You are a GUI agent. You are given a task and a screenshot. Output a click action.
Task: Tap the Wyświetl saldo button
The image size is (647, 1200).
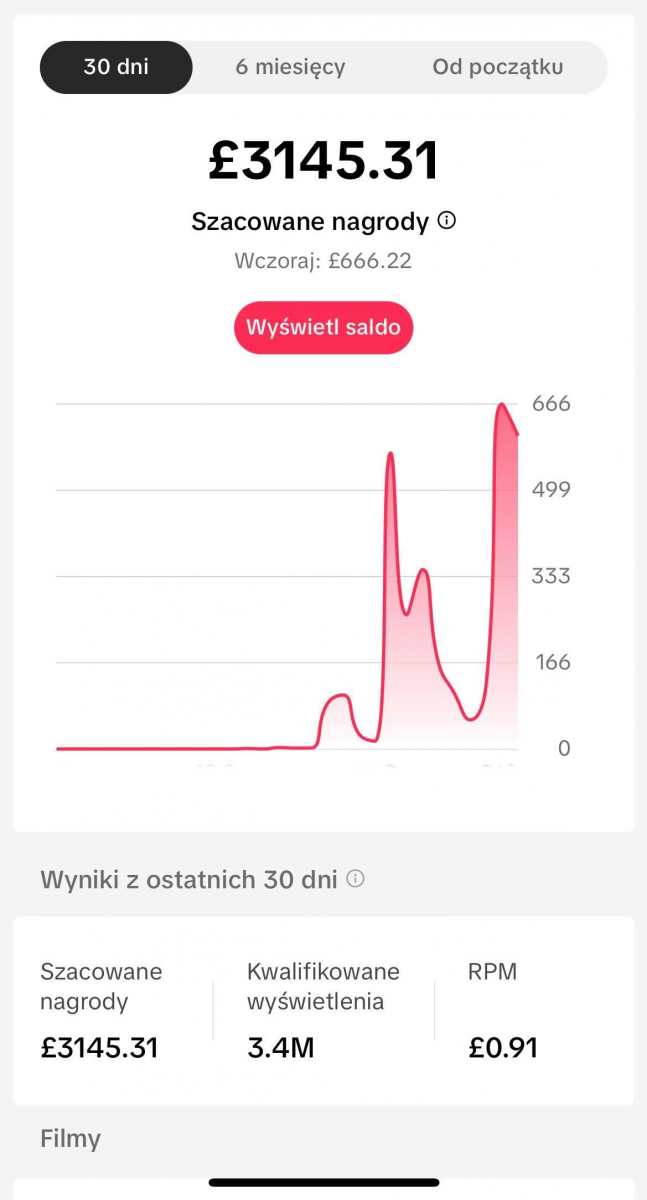[x=323, y=328]
